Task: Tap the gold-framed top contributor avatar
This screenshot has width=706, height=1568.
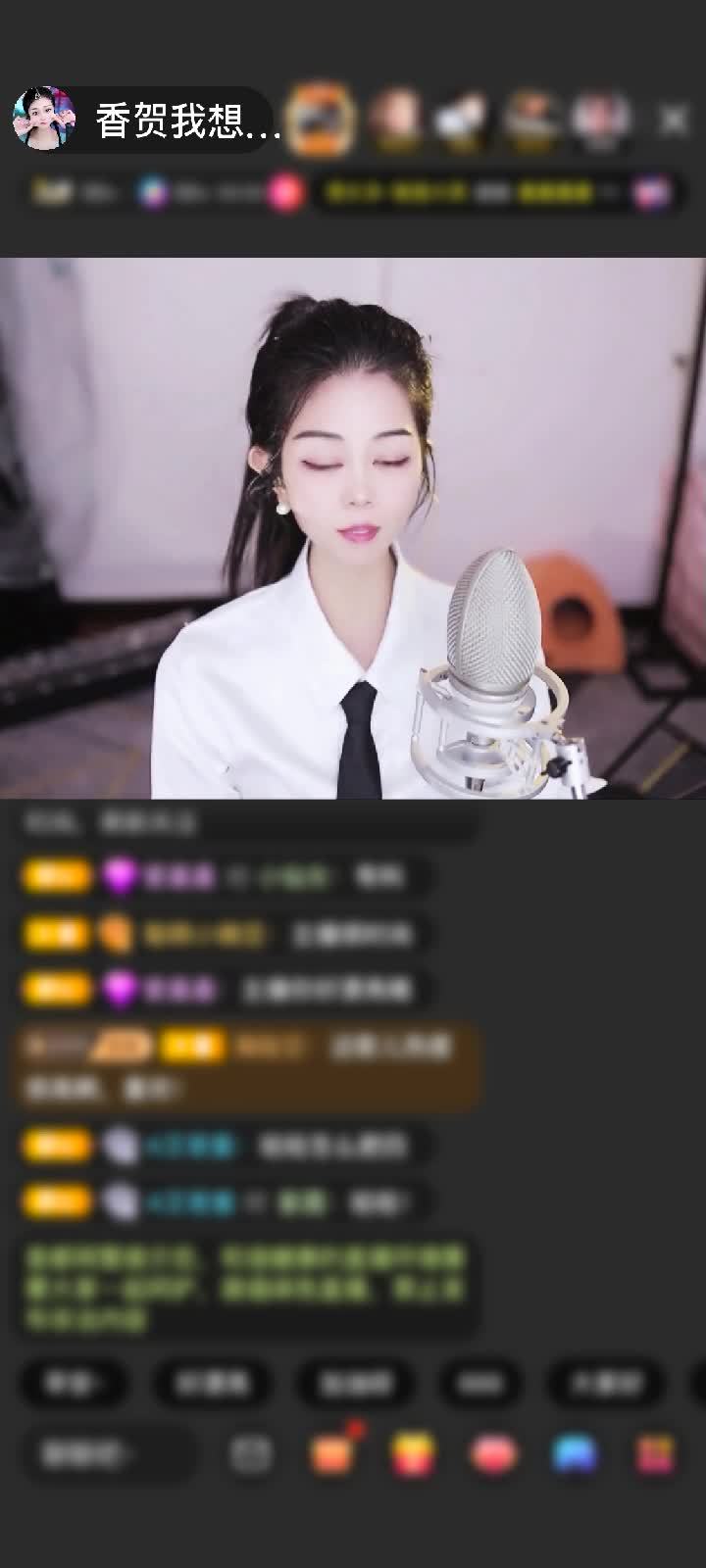Action: click(324, 116)
